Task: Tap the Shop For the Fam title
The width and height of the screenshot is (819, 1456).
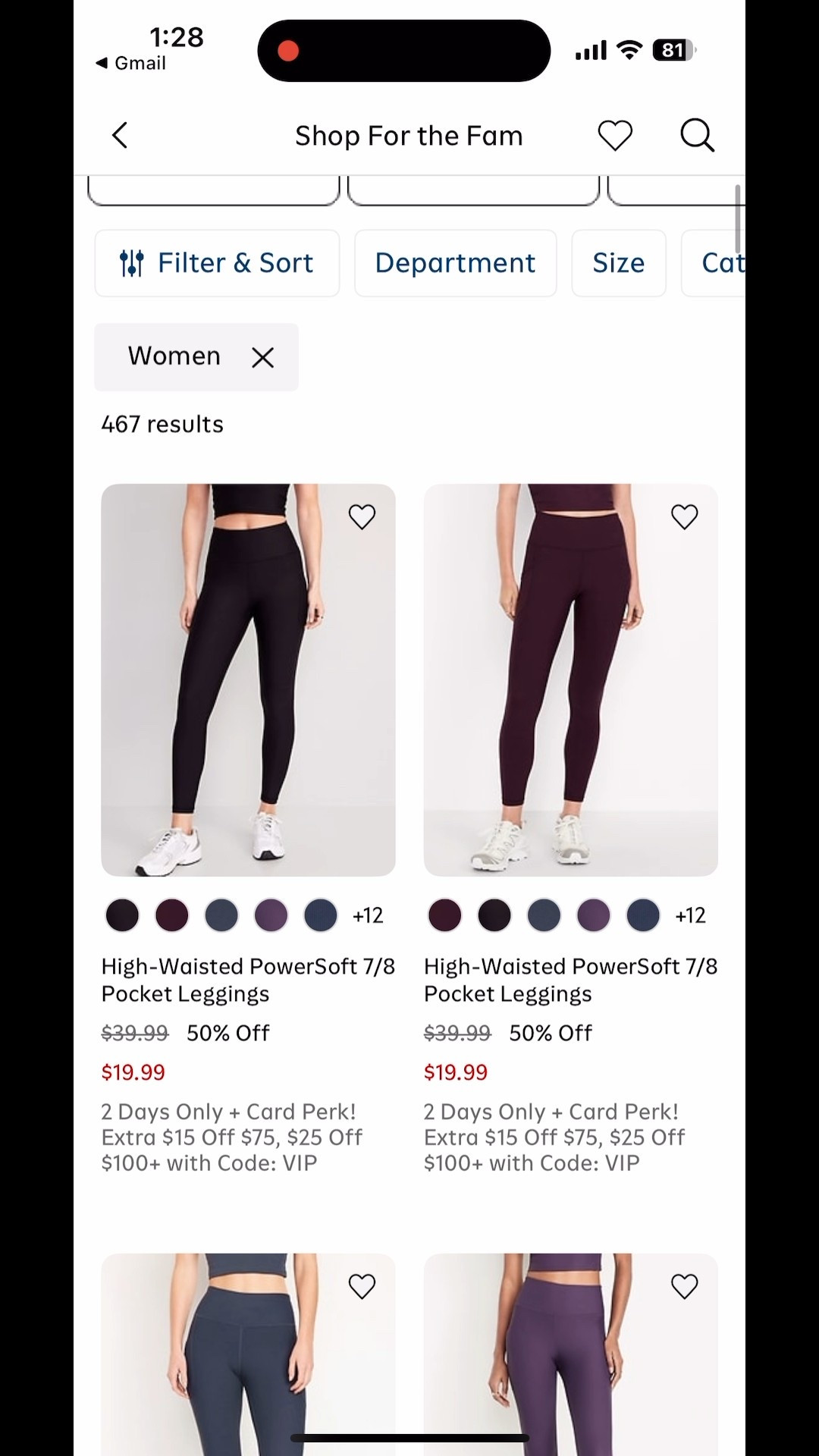Action: tap(409, 135)
